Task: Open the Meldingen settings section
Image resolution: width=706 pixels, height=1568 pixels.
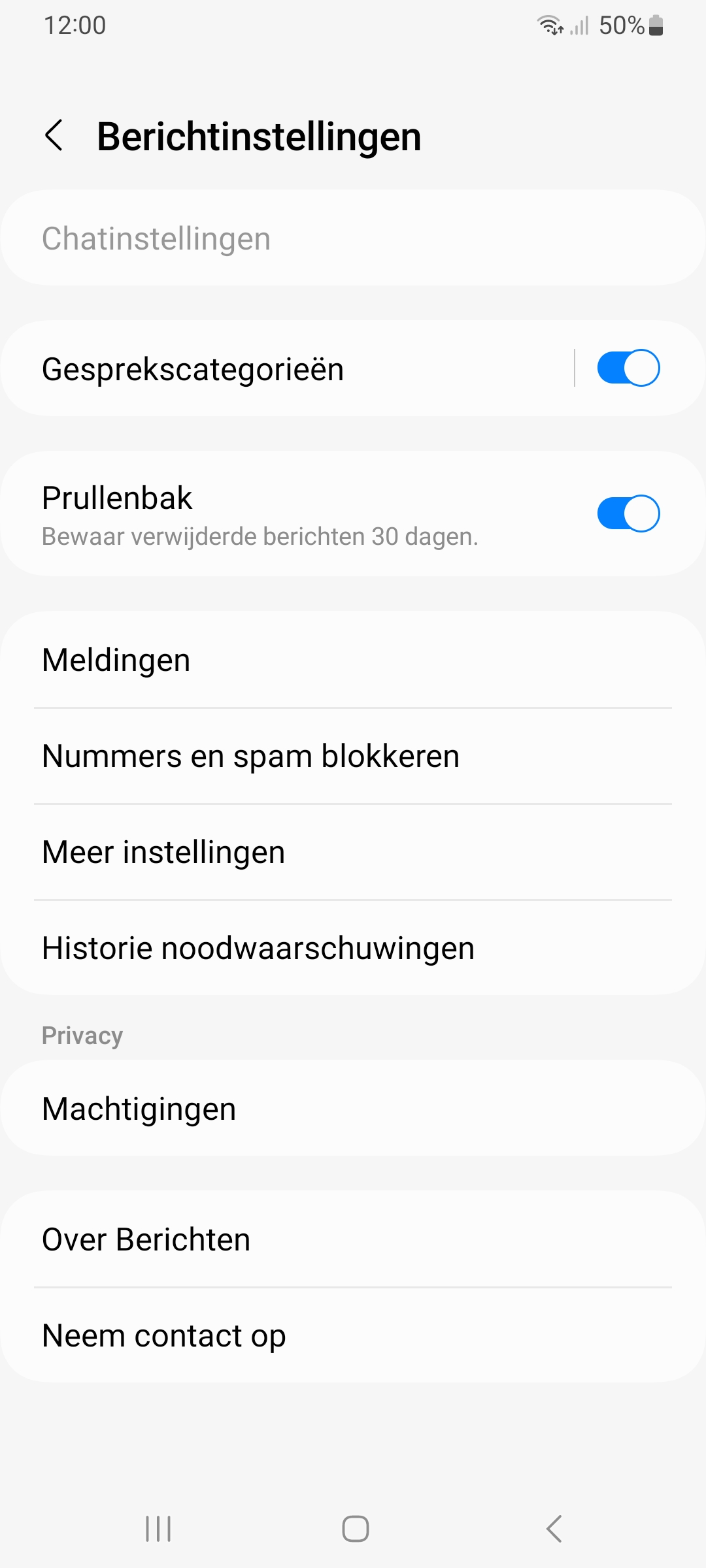Action: point(353,660)
